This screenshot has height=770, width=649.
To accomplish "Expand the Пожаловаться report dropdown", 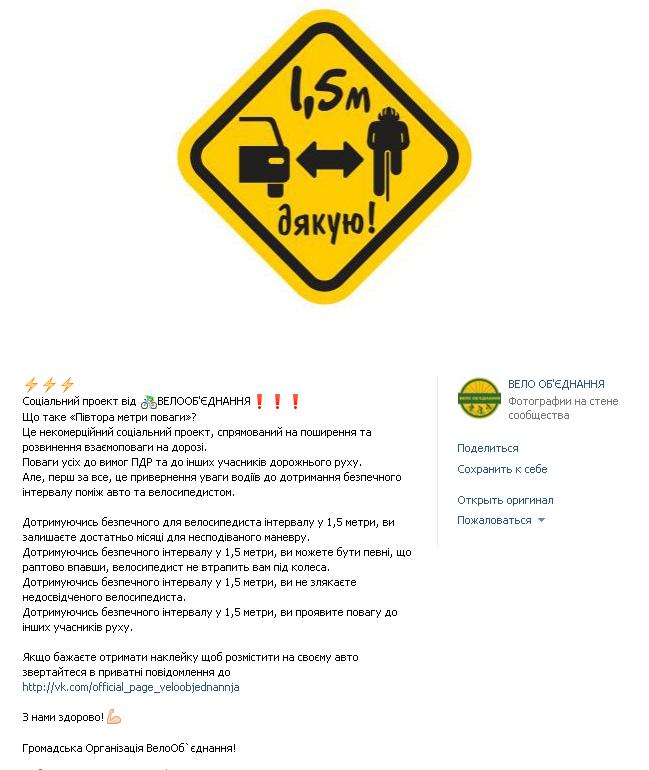I will 501,520.
